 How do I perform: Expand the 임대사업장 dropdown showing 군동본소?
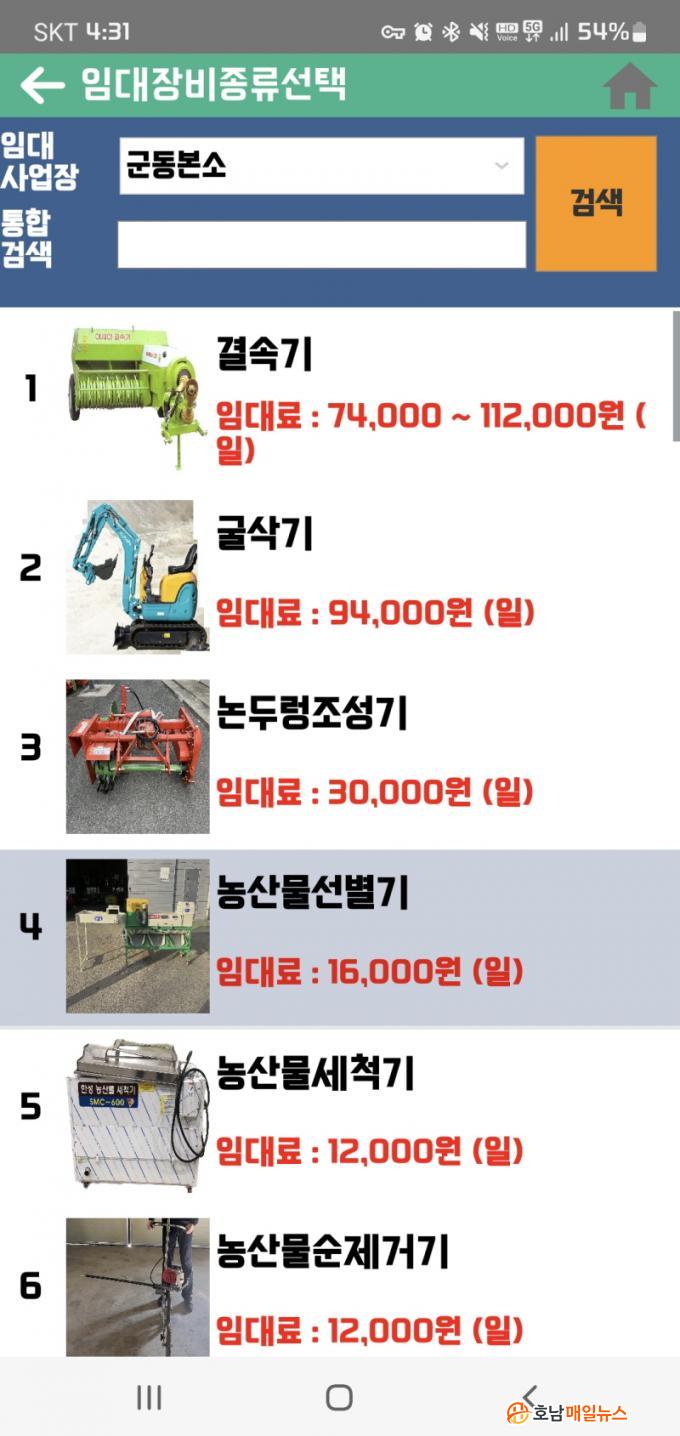(321, 166)
